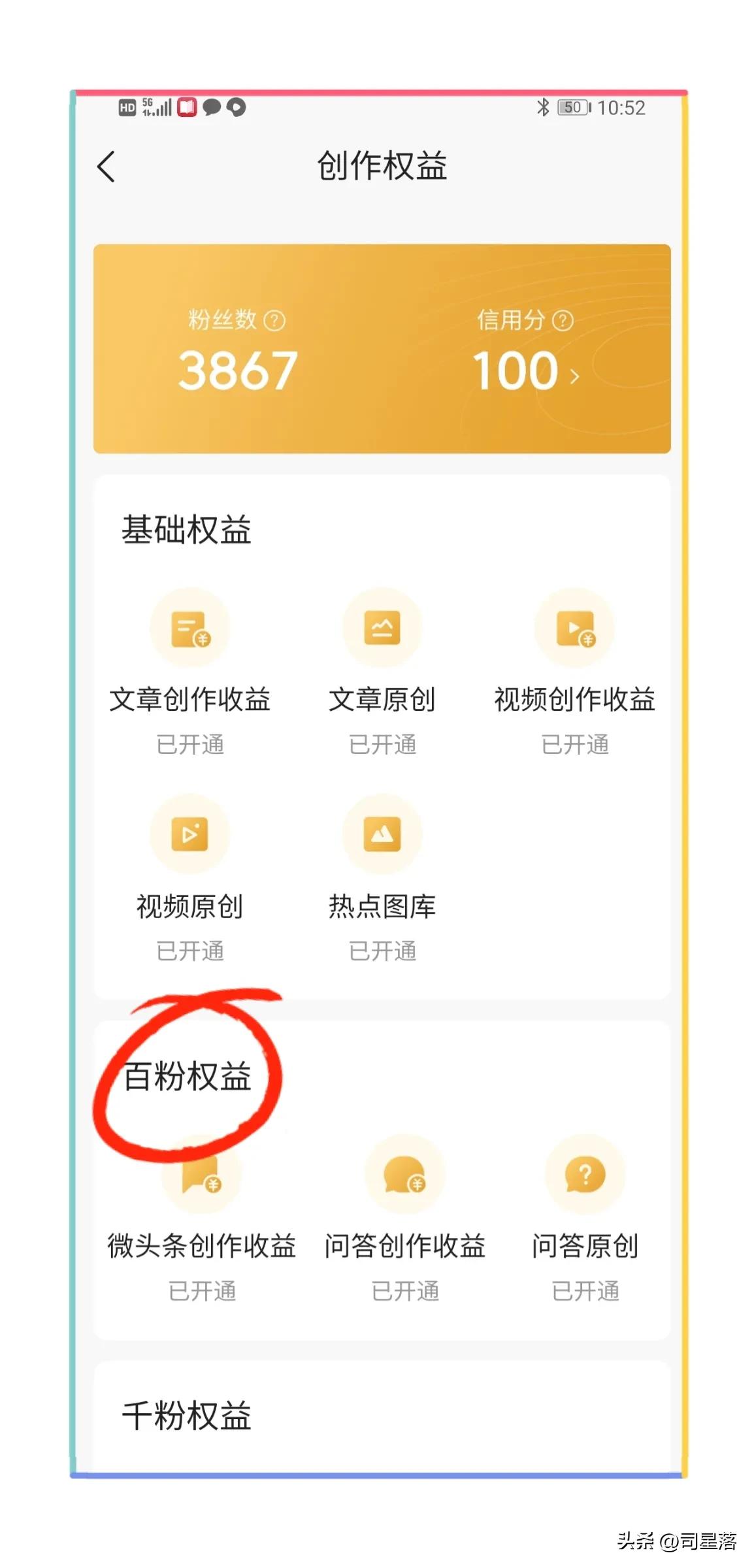
Task: Click the 问答原创 question mark icon
Action: click(x=585, y=1173)
